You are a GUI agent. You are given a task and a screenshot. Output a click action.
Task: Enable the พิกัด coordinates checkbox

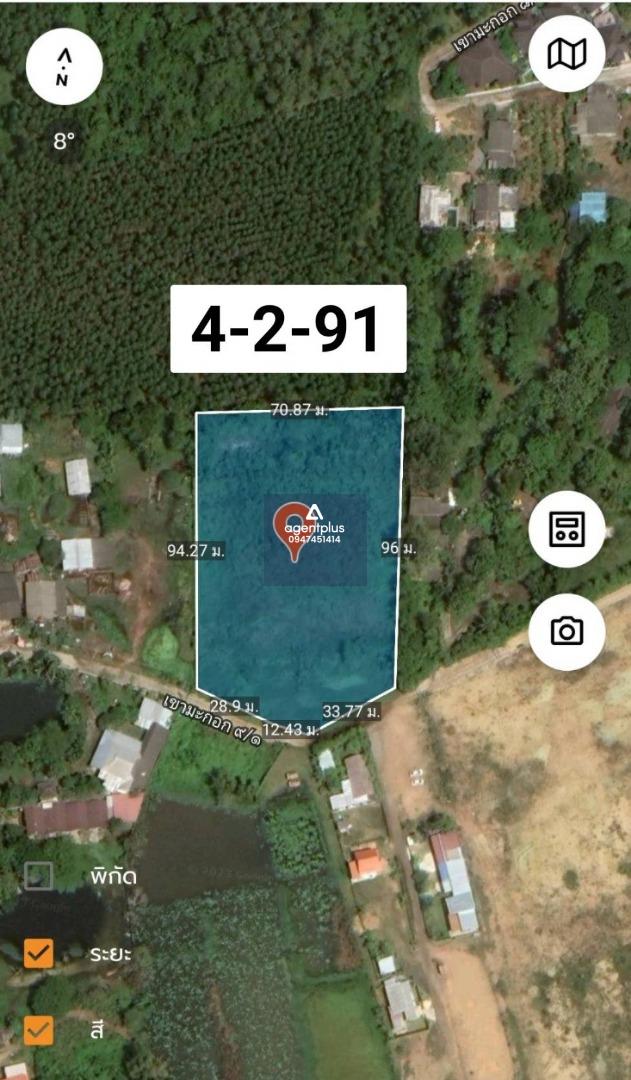[39, 876]
